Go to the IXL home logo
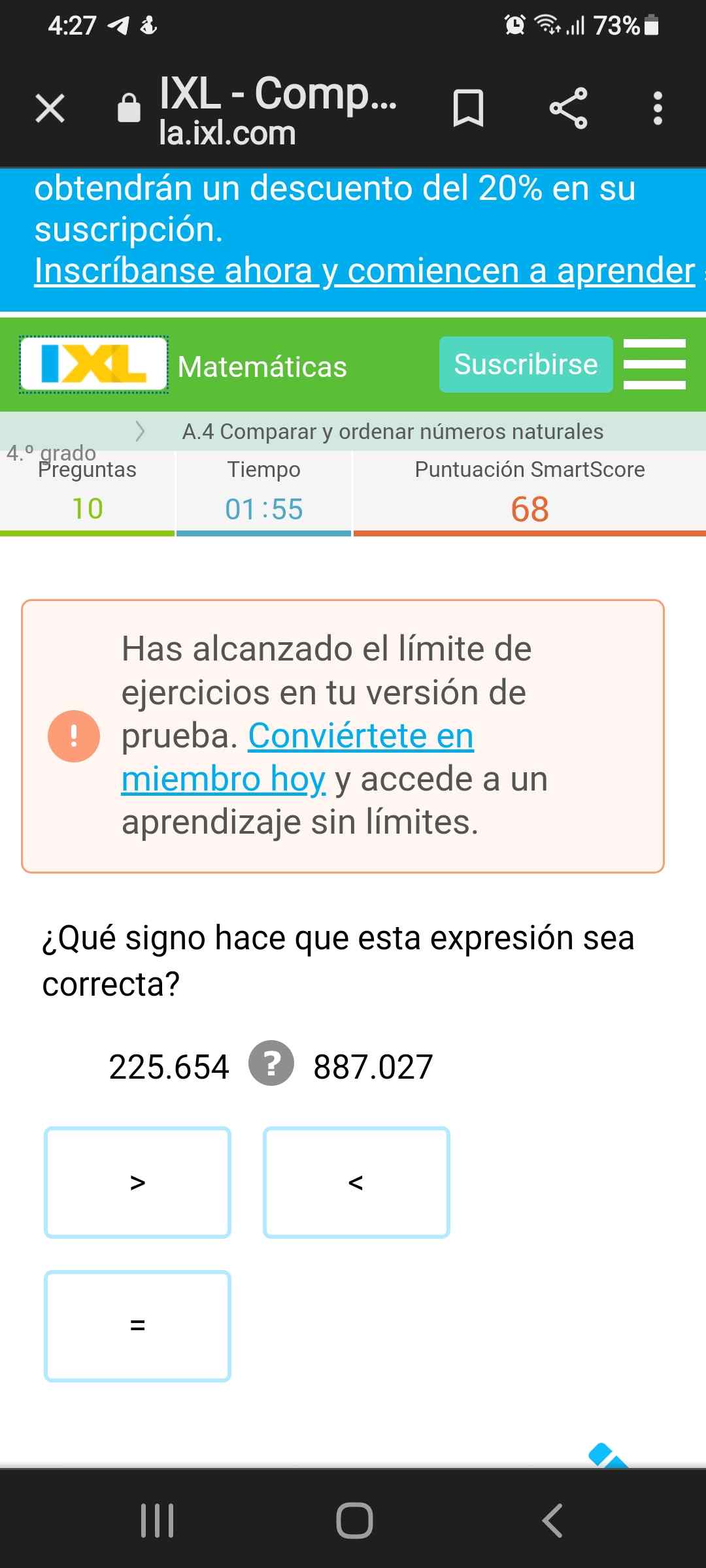 pyautogui.click(x=94, y=365)
